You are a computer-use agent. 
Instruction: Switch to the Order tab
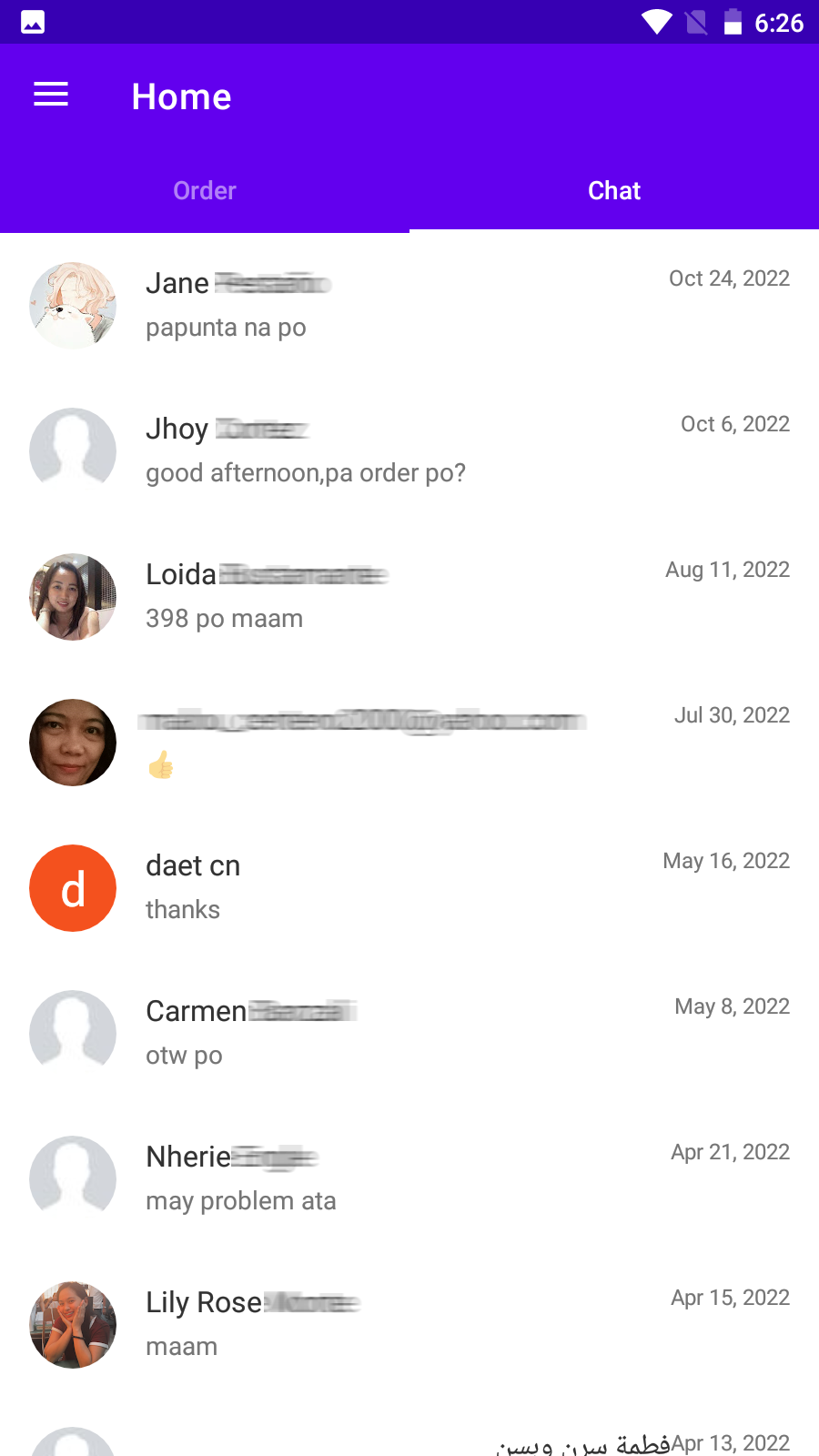(205, 191)
